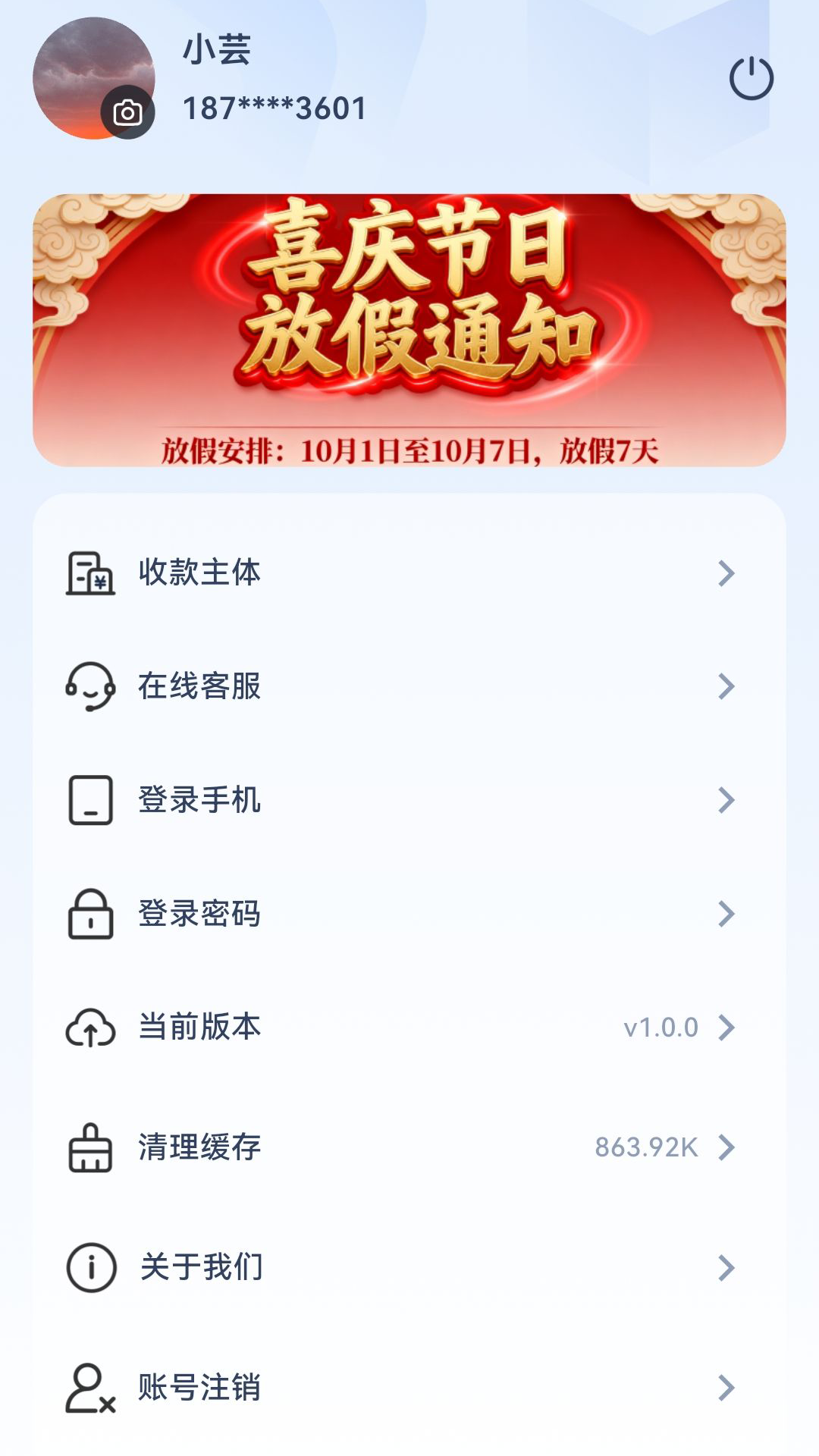Select the 当前版本 cloud upload icon

point(89,1028)
